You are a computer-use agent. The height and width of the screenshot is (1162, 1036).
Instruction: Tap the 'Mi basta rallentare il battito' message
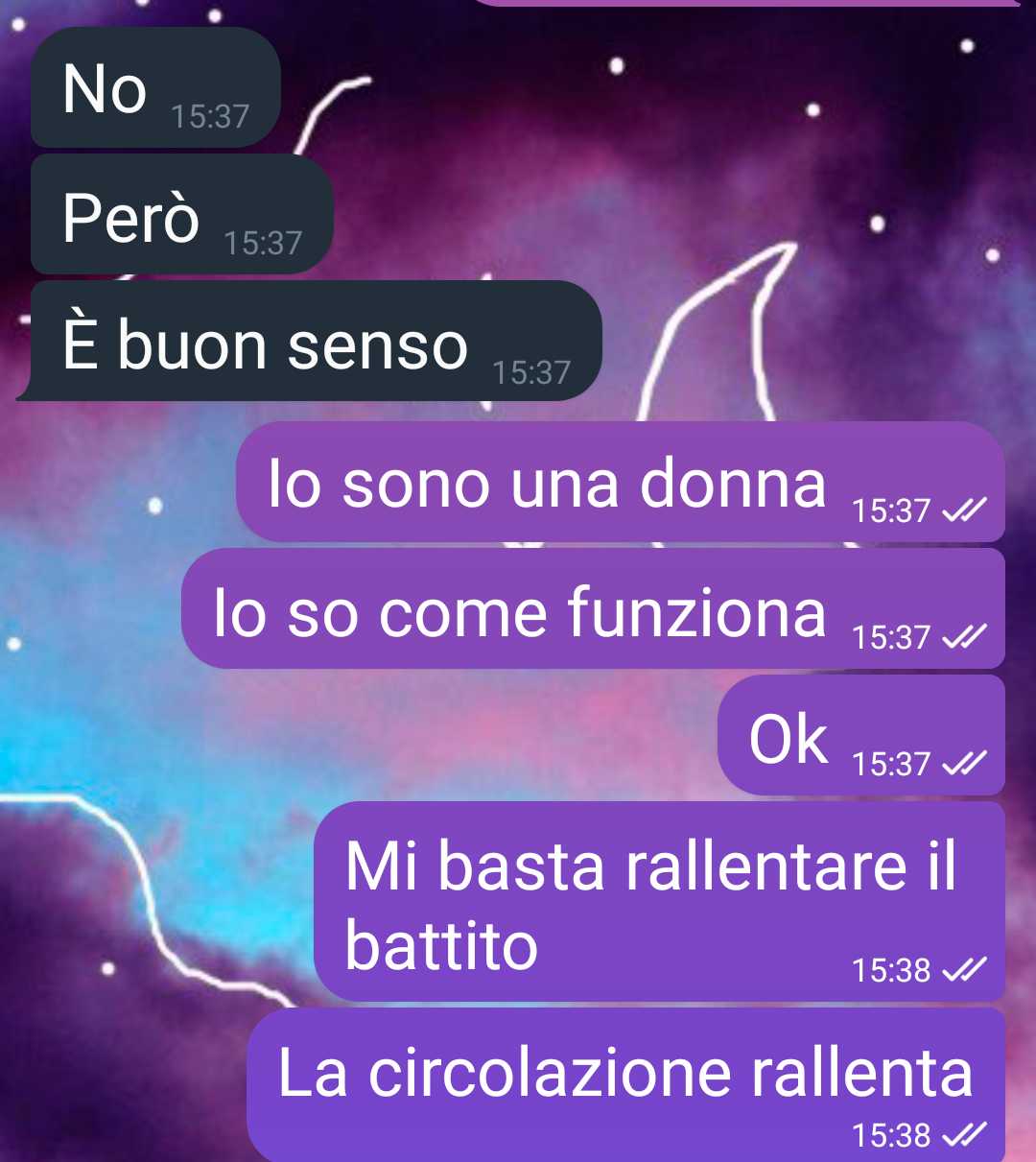click(x=658, y=903)
